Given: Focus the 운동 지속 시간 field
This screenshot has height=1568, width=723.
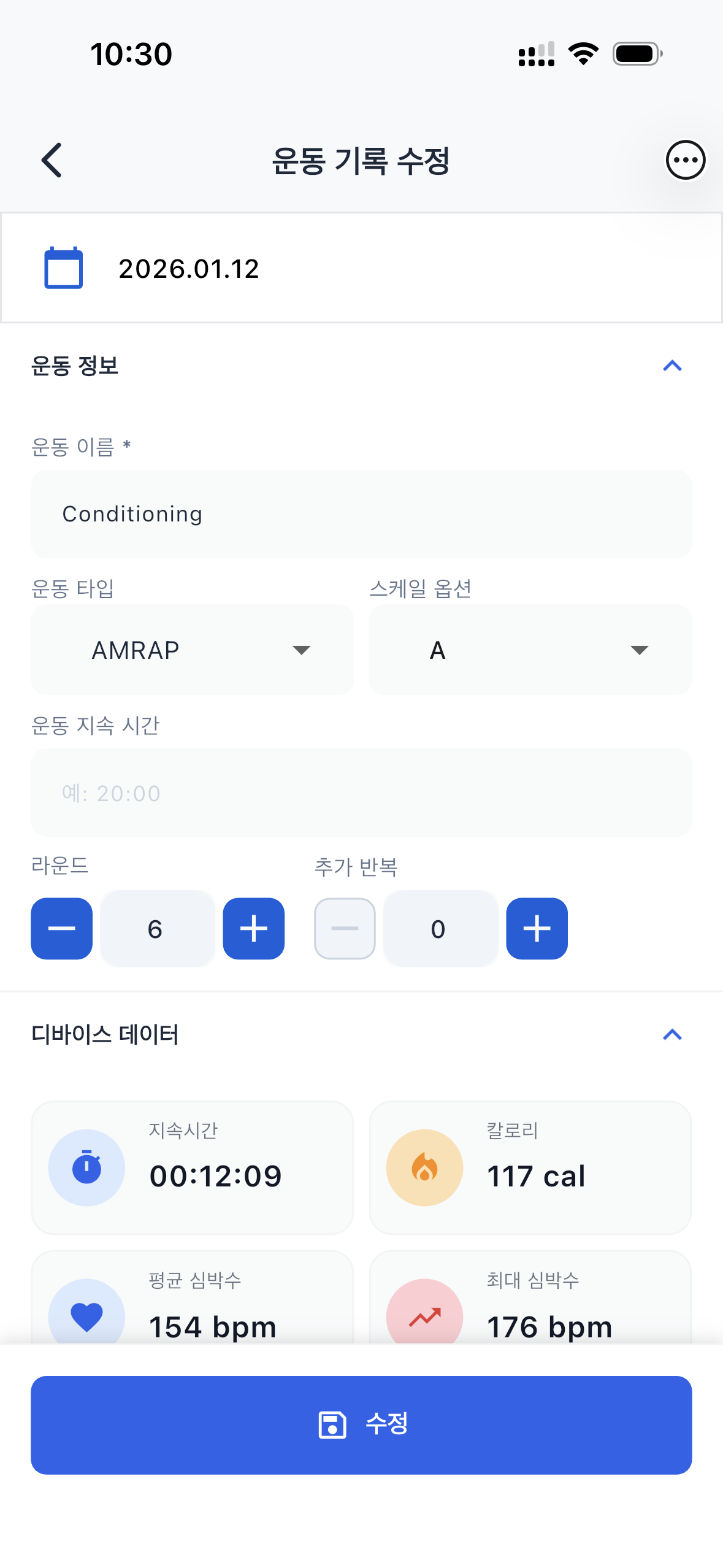Looking at the screenshot, I should coord(361,793).
